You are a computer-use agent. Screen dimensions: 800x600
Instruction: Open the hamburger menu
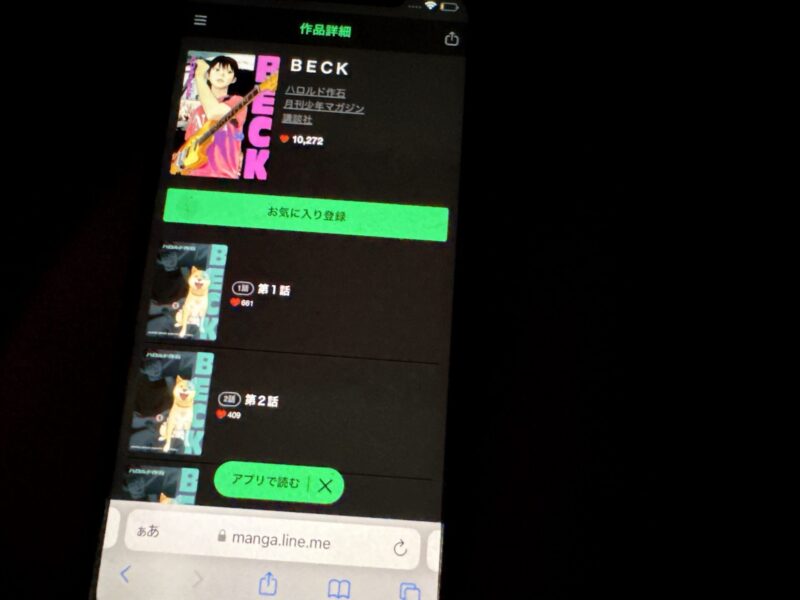201,20
